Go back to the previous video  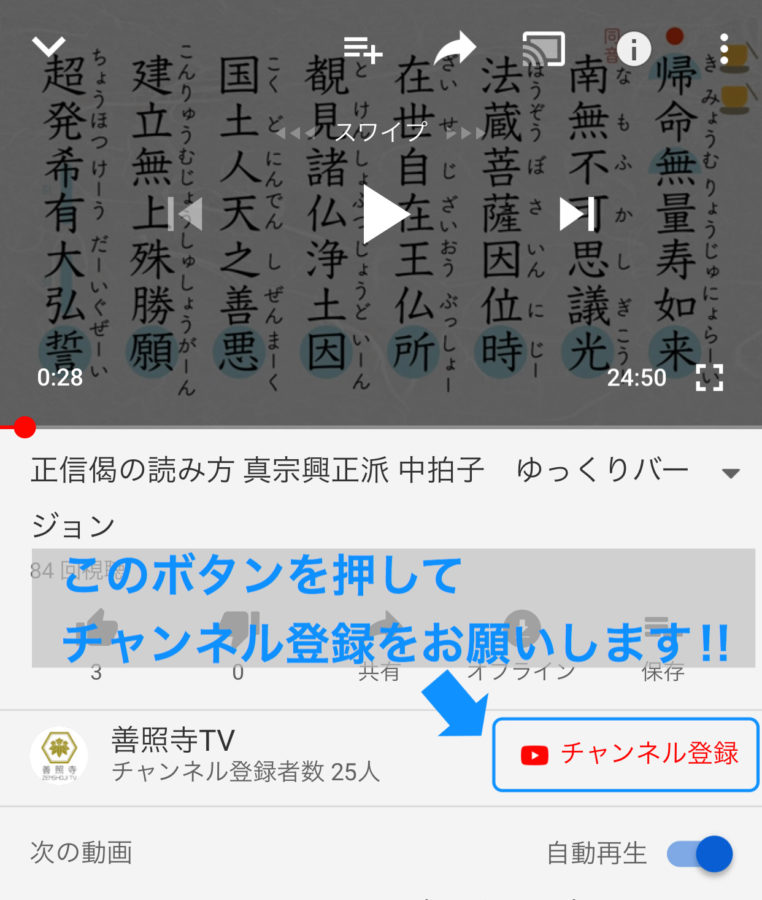(x=186, y=214)
